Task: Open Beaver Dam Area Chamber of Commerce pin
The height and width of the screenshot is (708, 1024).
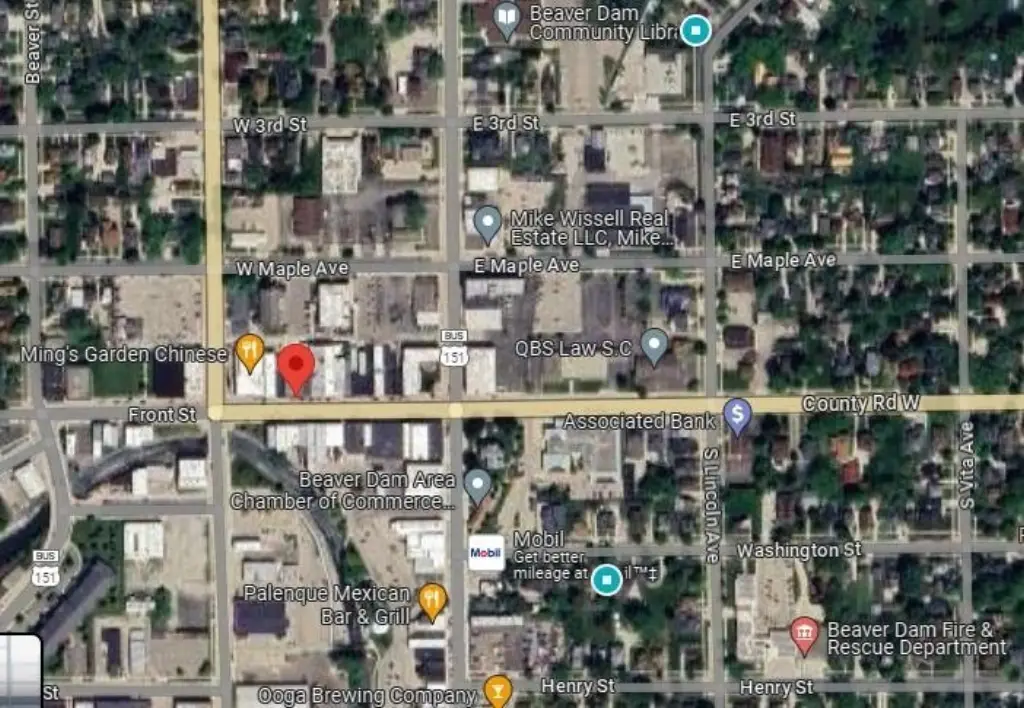Action: (x=478, y=486)
